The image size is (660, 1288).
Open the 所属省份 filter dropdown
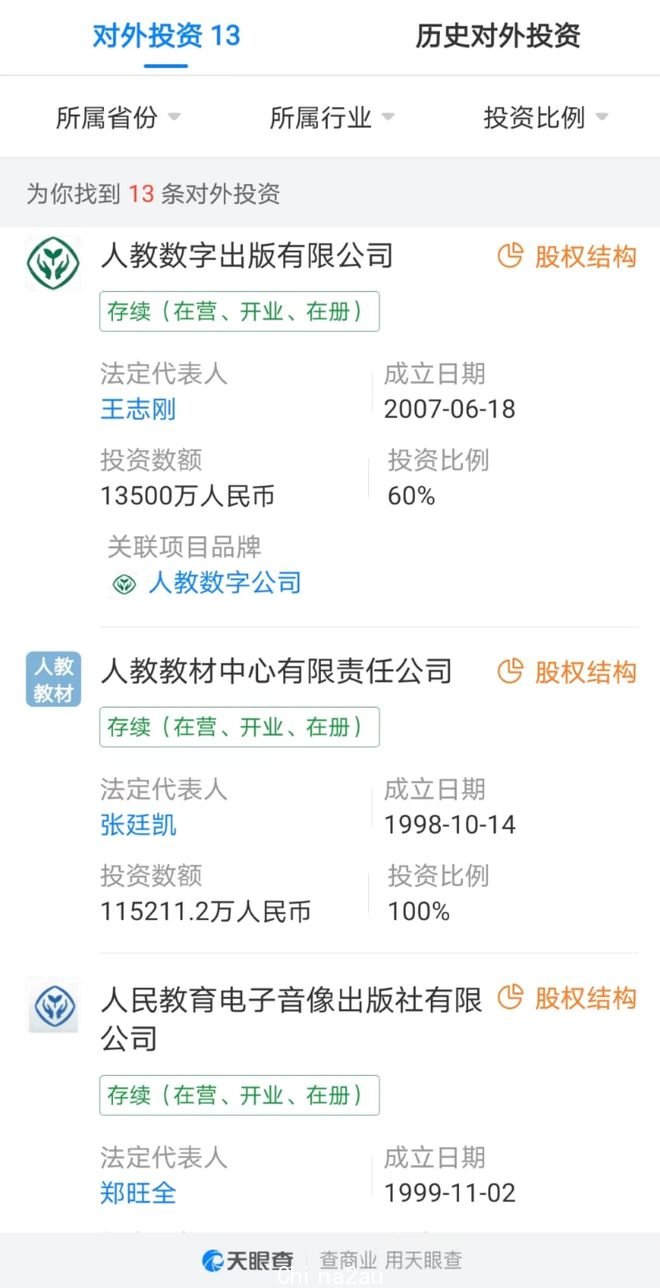pyautogui.click(x=118, y=118)
